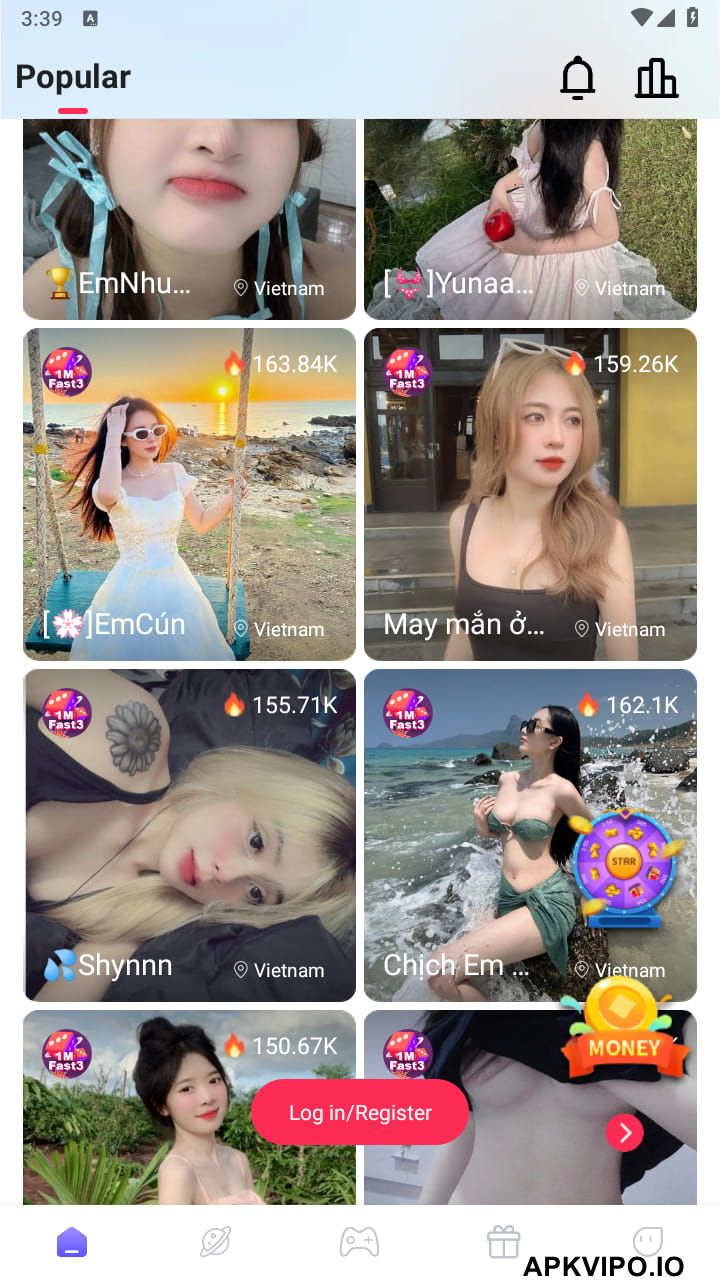
Task: Open the games controller tab
Action: click(x=359, y=1242)
